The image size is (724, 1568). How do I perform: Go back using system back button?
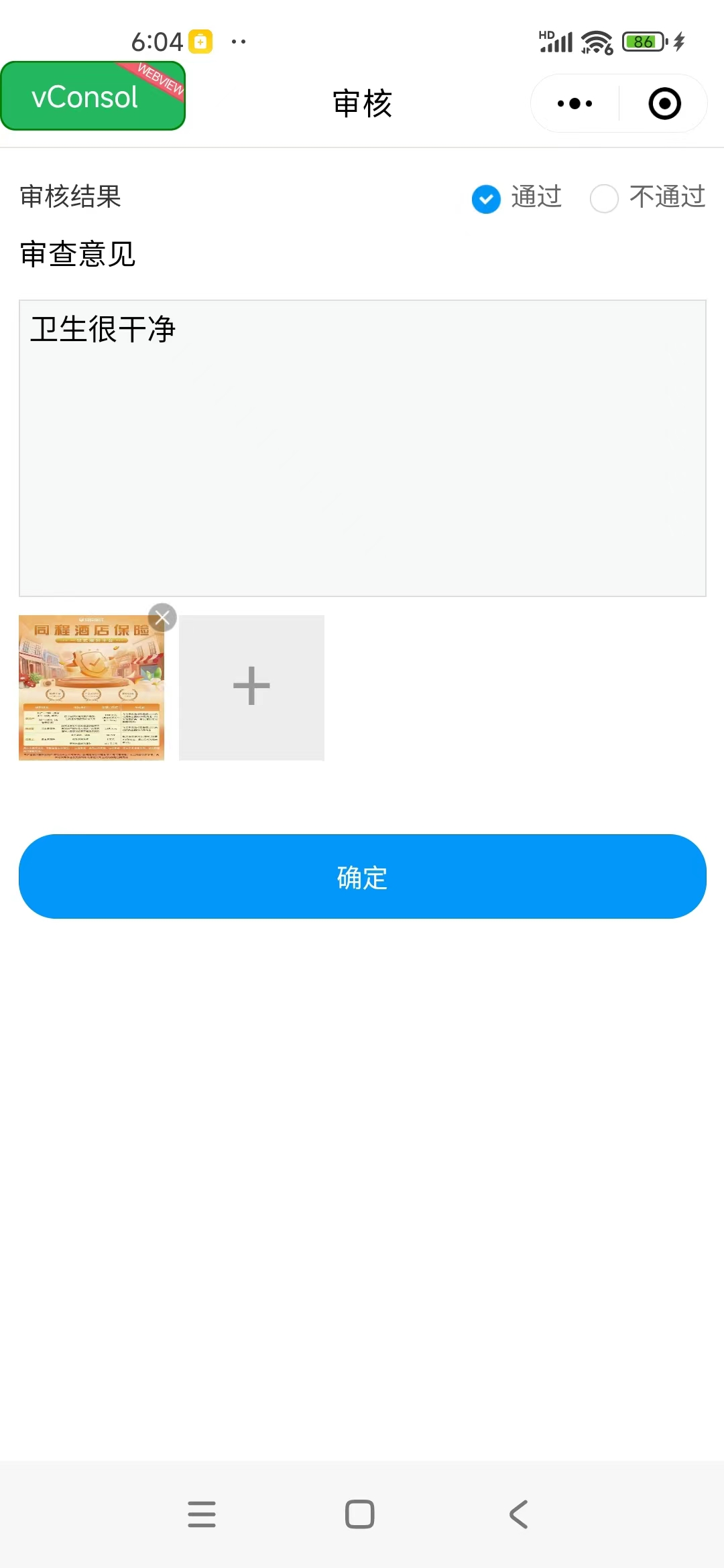[x=519, y=1514]
